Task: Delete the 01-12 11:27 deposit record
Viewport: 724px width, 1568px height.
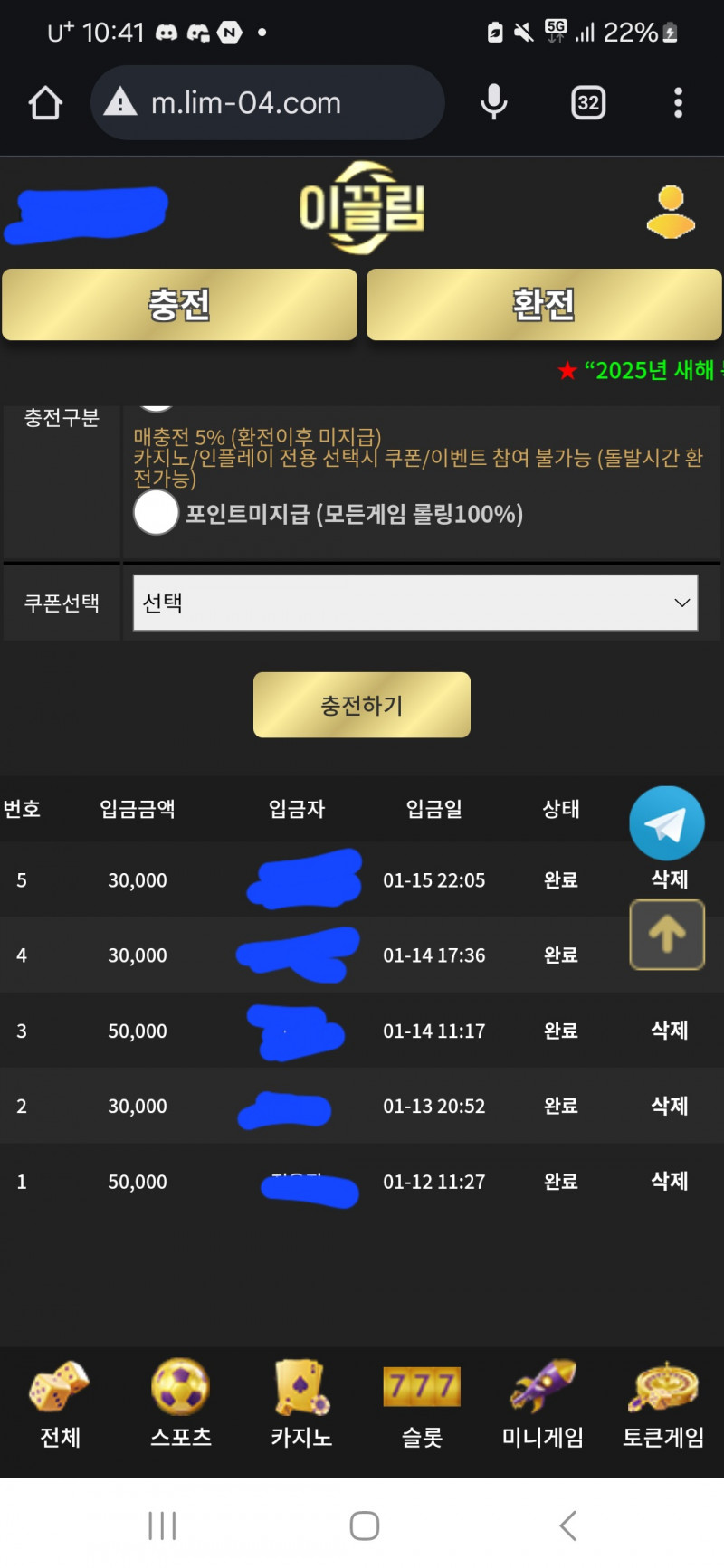Action: point(670,1182)
